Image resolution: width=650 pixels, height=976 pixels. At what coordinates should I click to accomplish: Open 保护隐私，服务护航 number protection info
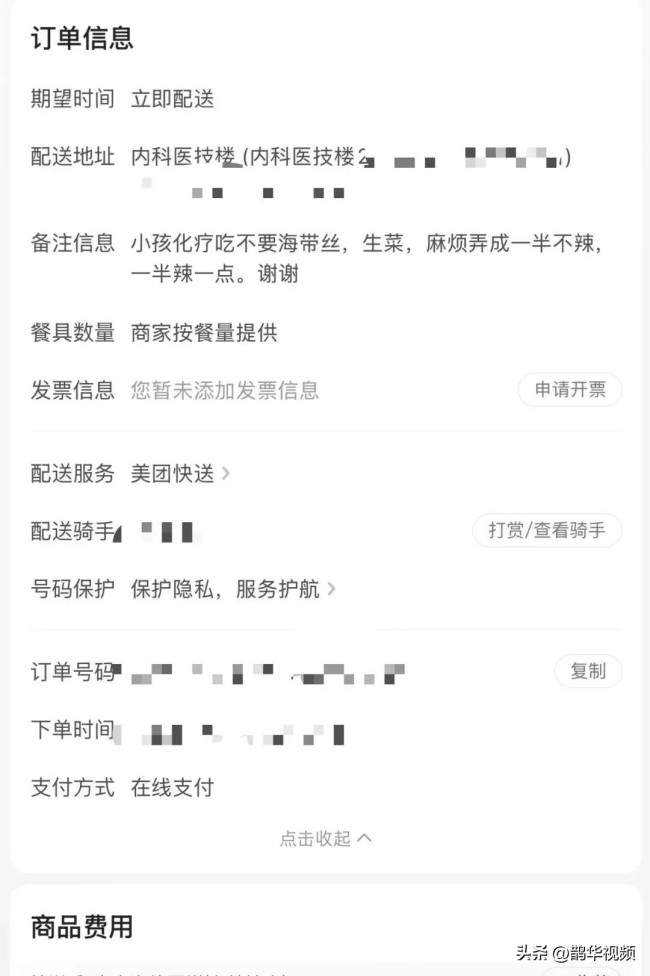pos(233,589)
